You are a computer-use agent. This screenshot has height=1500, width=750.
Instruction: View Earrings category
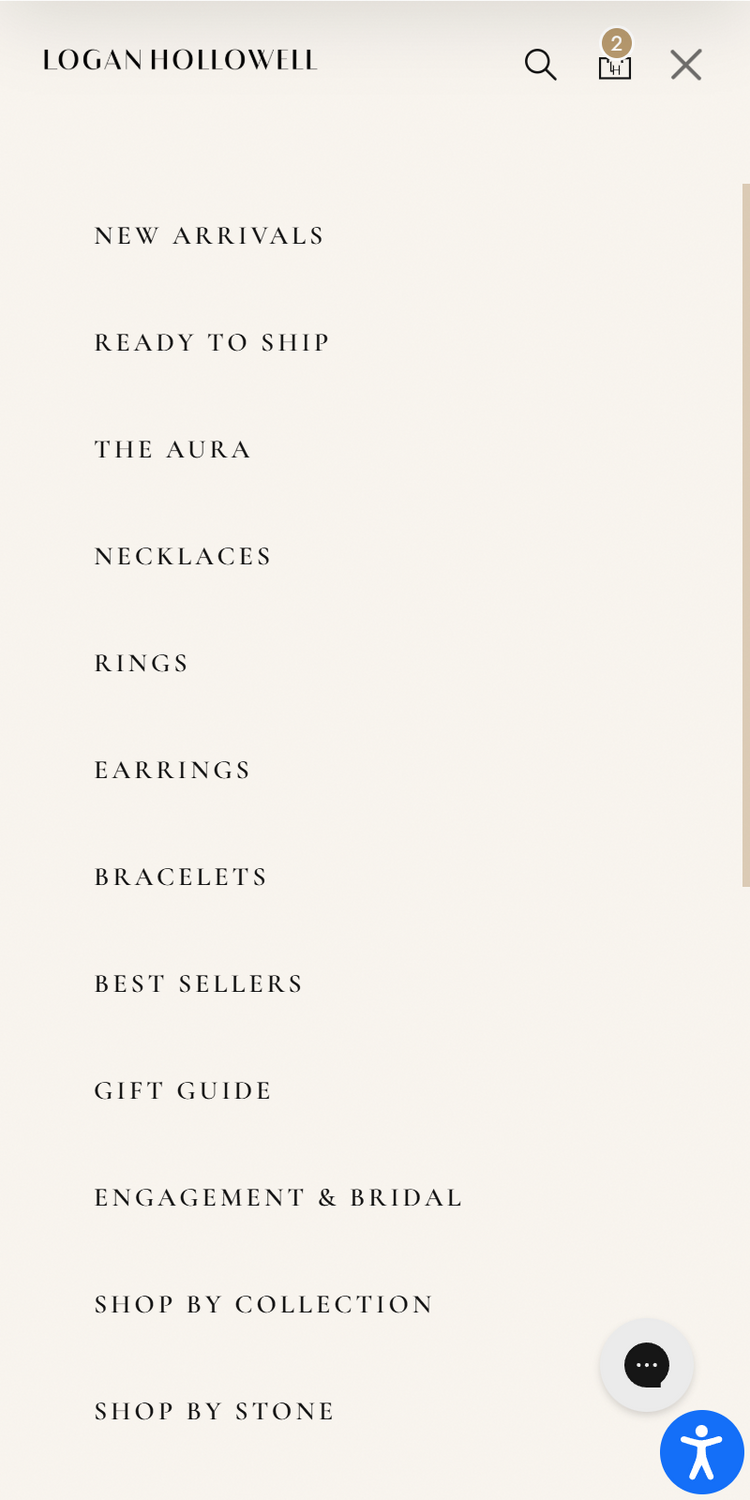172,770
